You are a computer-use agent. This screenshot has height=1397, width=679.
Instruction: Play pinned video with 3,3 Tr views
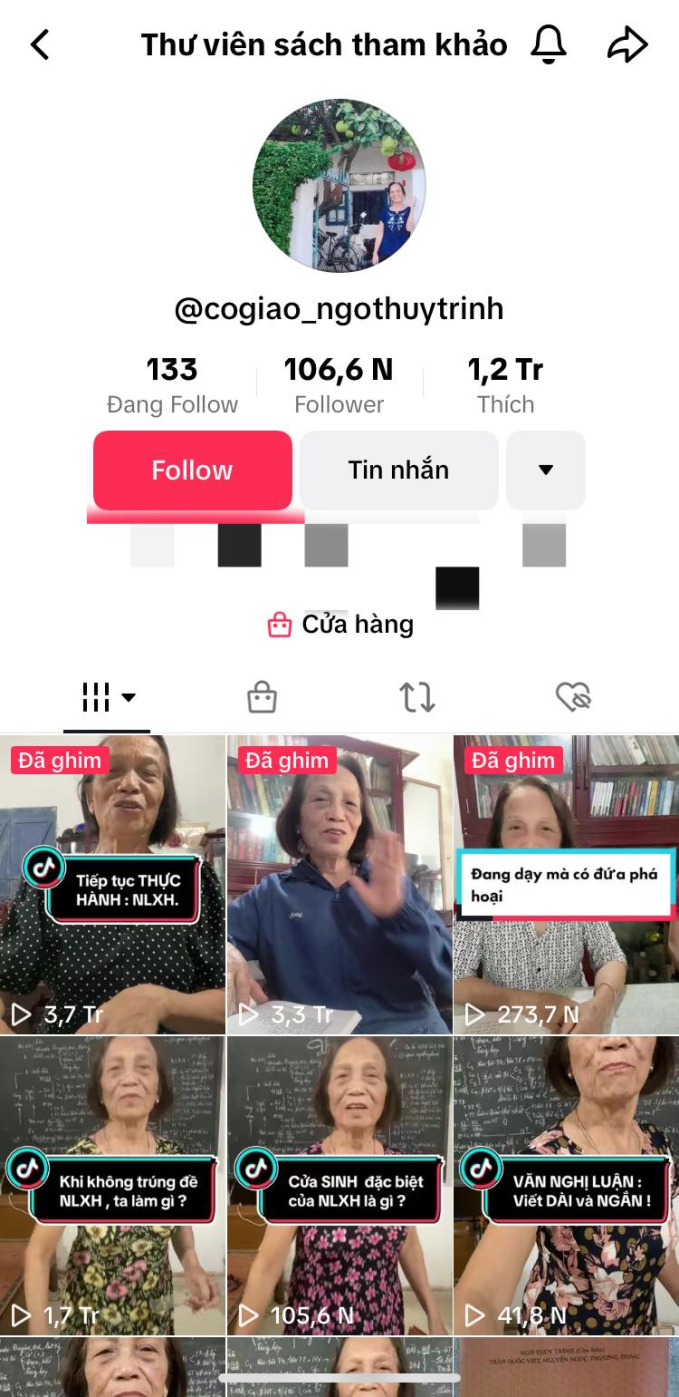(339, 885)
